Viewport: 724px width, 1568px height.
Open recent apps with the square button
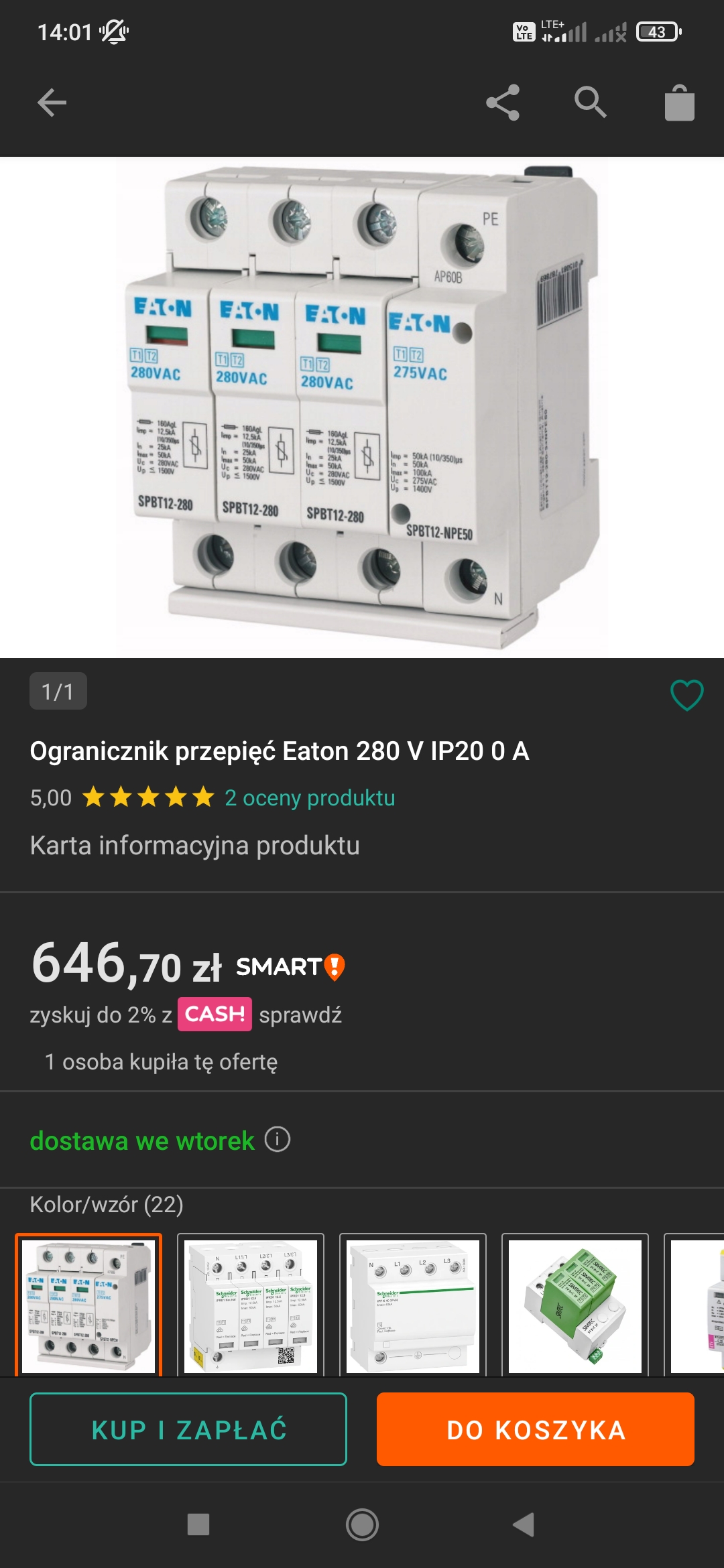point(198,1524)
